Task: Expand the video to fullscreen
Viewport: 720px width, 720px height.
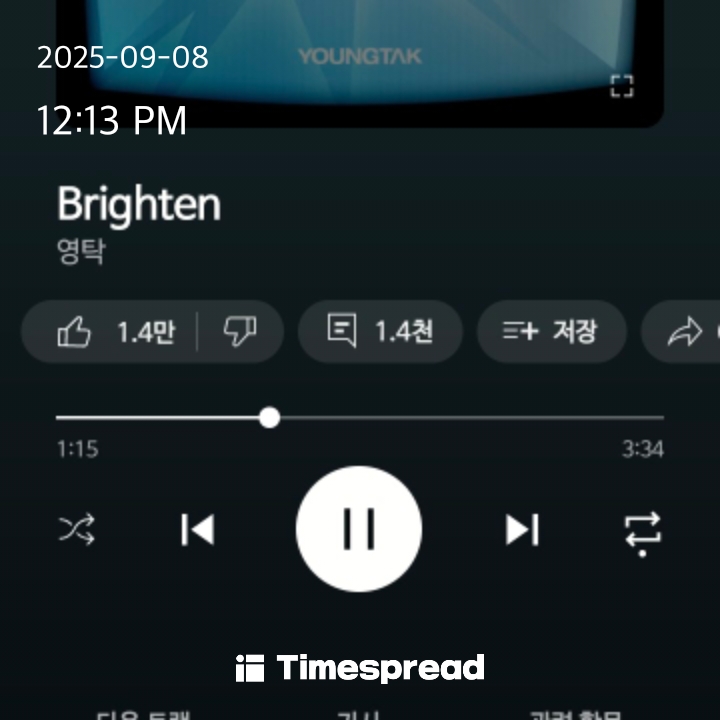Action: coord(622,86)
